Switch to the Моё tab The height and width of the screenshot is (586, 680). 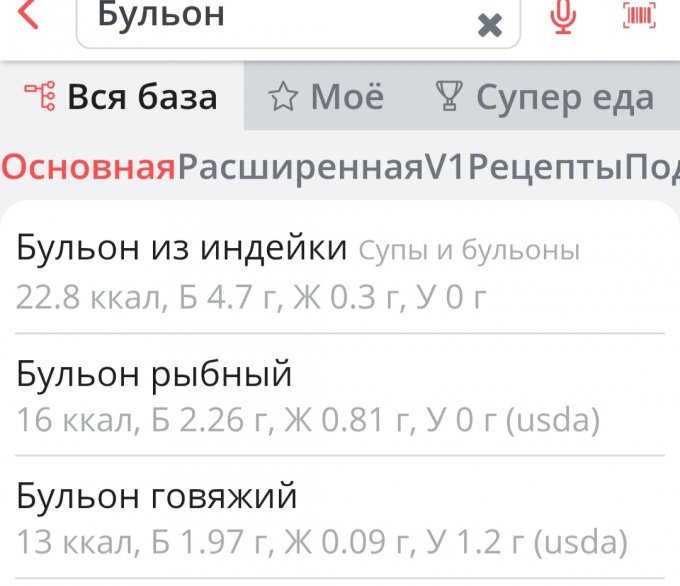[x=326, y=97]
